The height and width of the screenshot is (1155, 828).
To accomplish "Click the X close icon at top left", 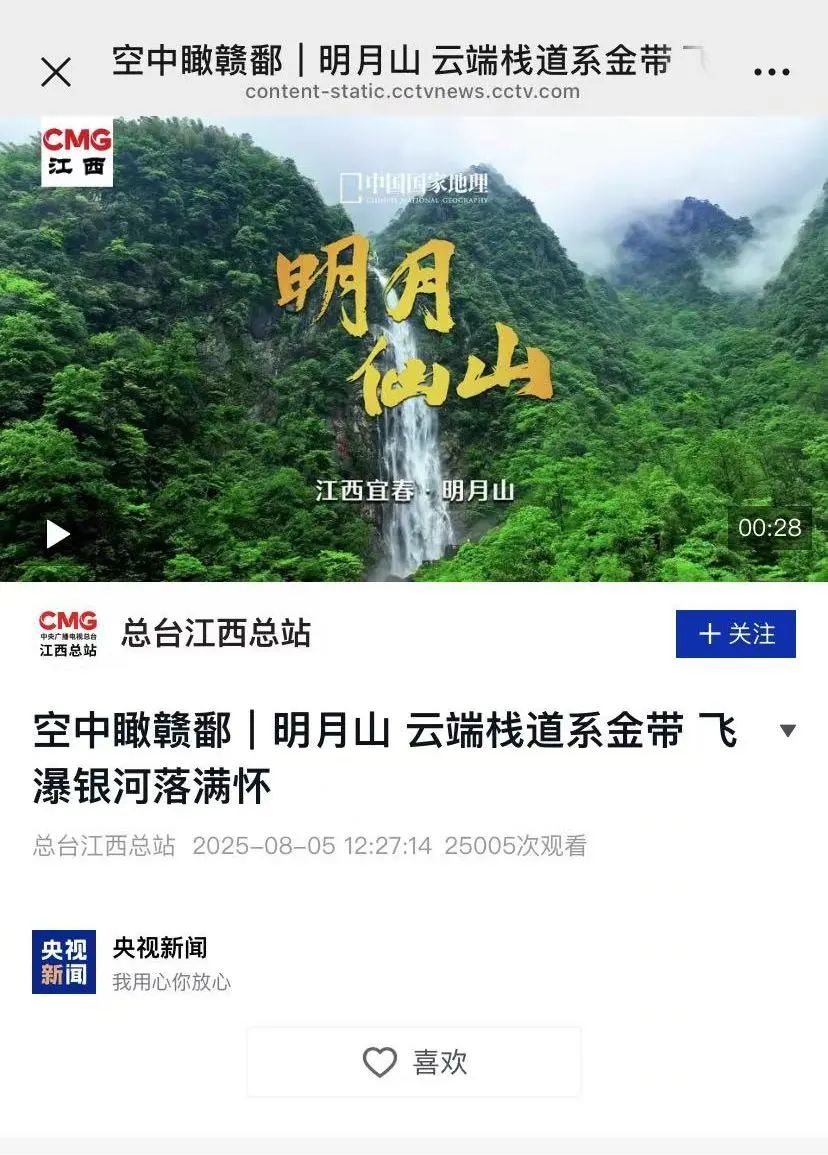I will [57, 70].
